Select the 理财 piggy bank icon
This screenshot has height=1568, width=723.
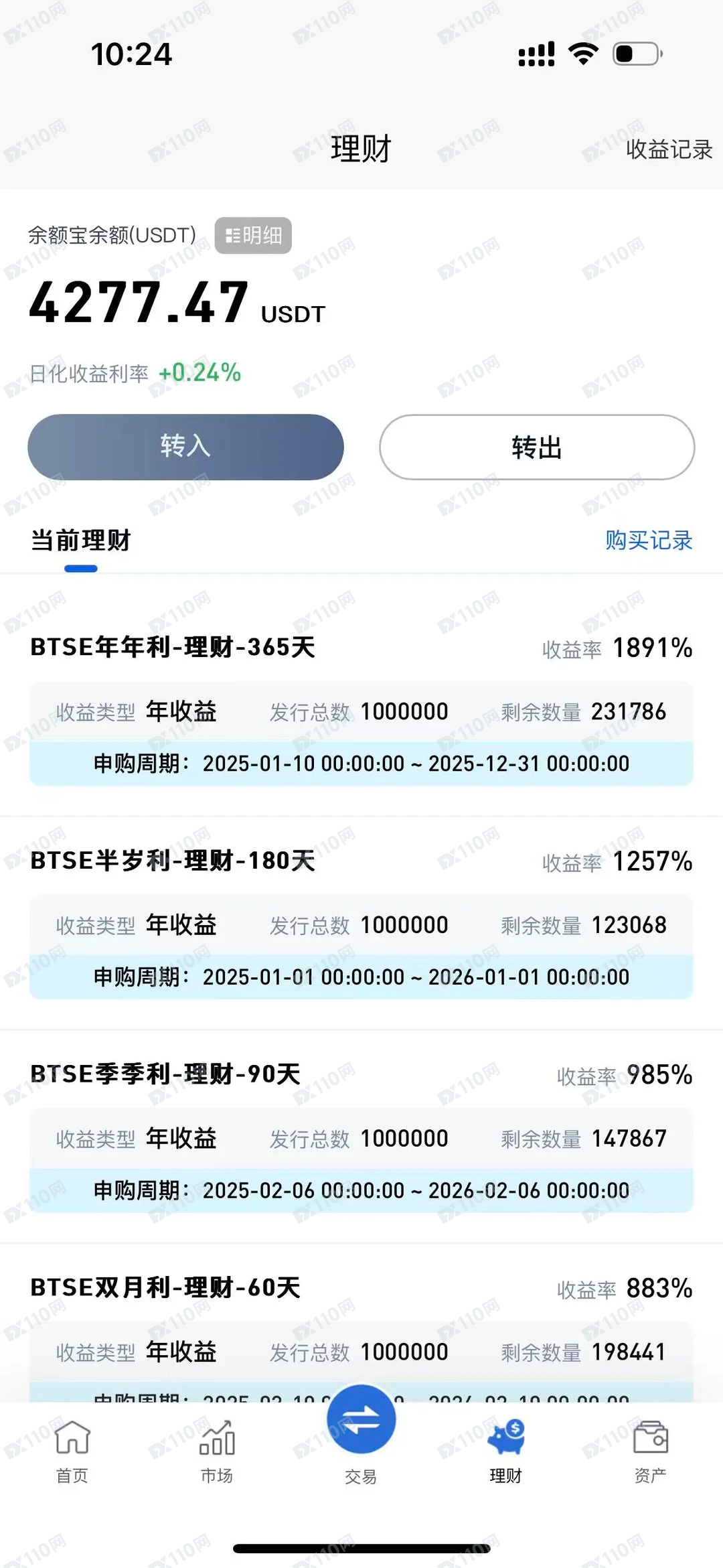pyautogui.click(x=505, y=1437)
